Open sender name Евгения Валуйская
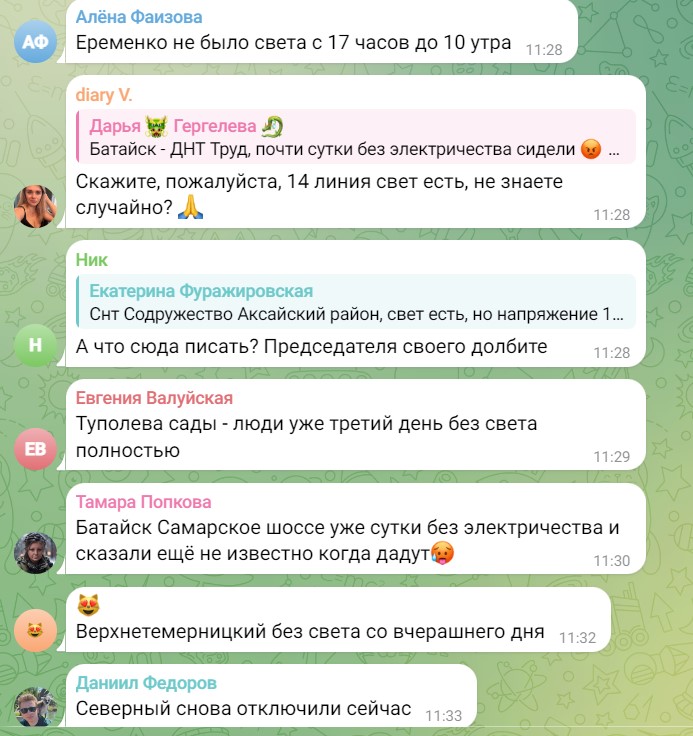Viewport: 693px width, 736px height. tap(154, 398)
